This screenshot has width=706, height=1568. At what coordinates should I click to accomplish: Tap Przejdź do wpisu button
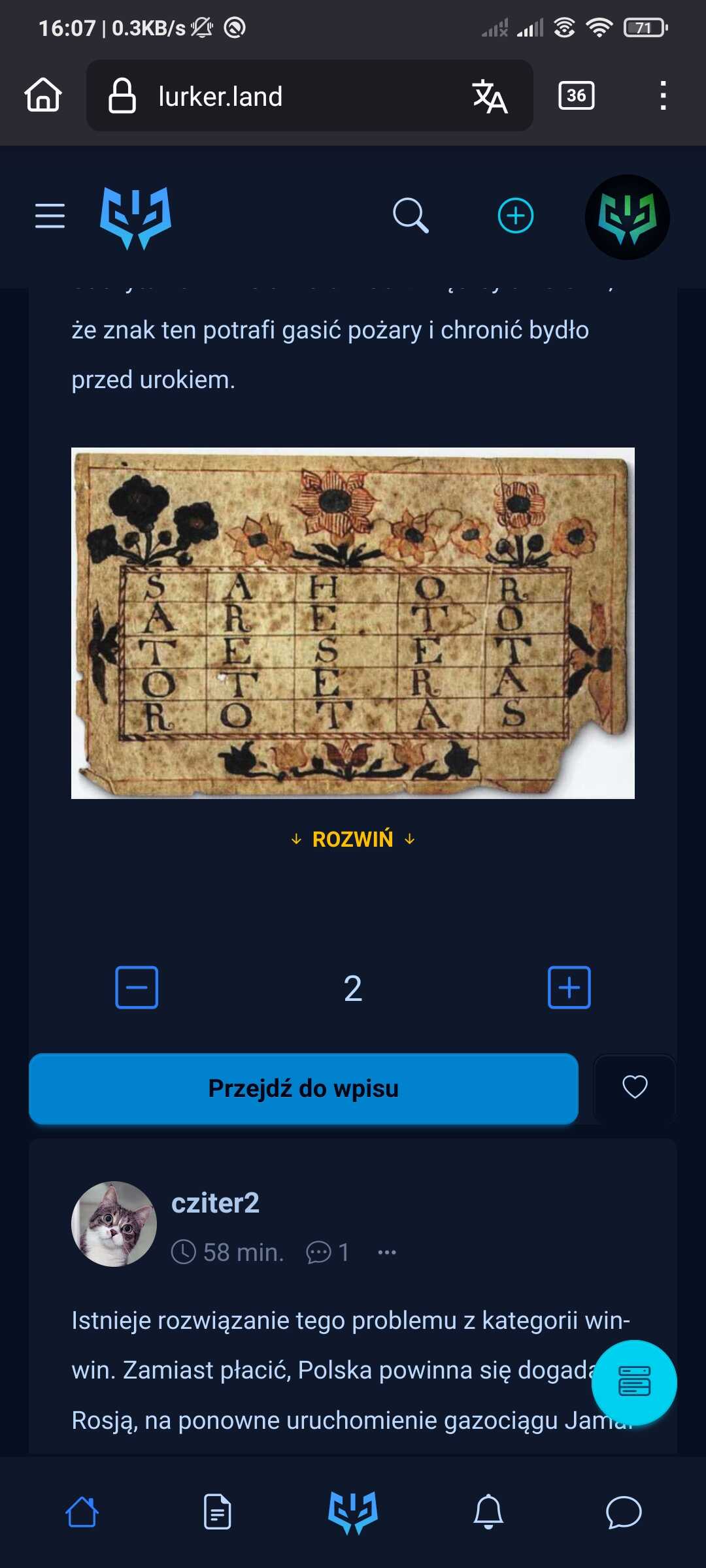(x=303, y=1088)
